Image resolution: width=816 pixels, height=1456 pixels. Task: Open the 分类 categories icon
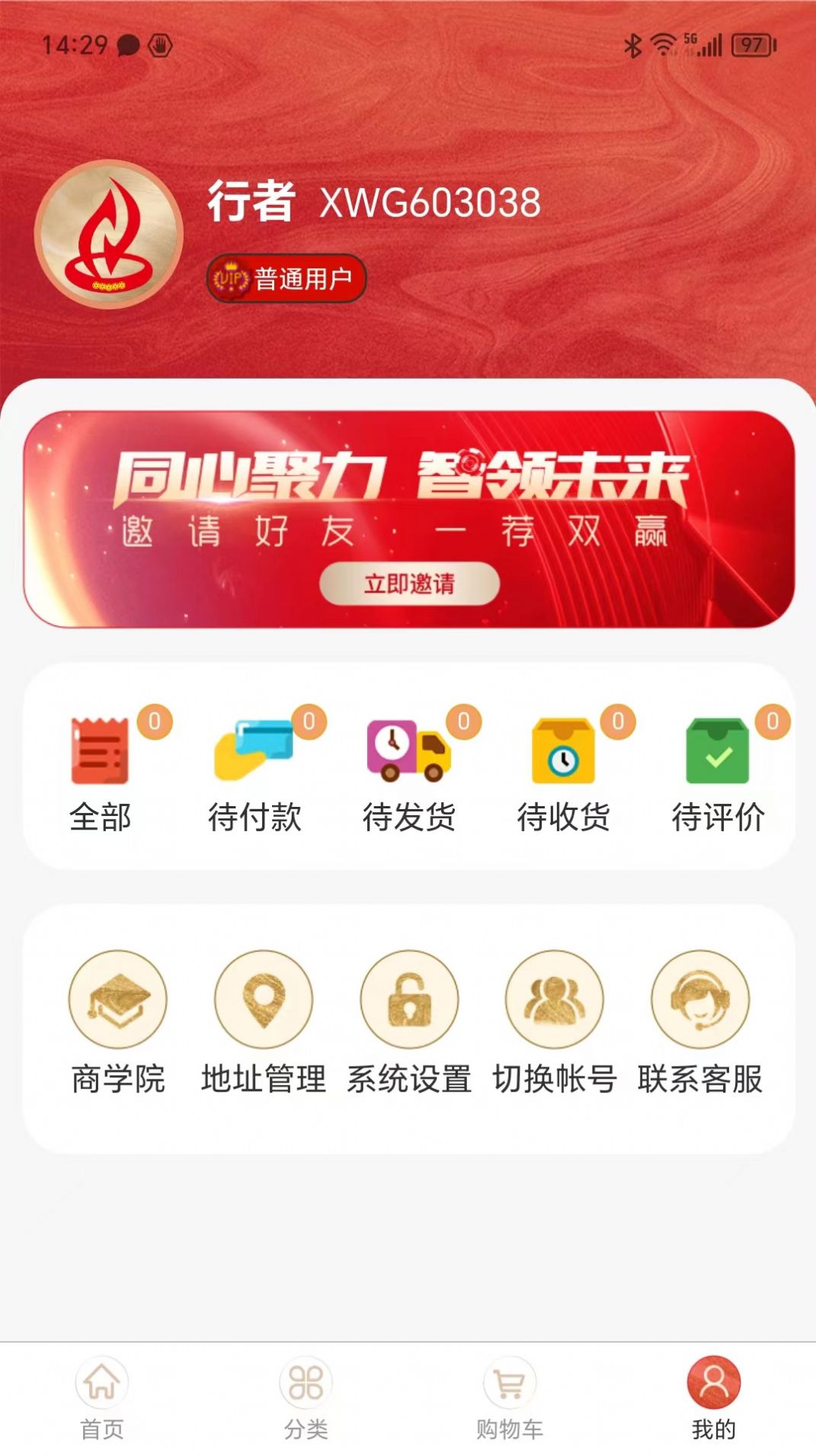306,1393
